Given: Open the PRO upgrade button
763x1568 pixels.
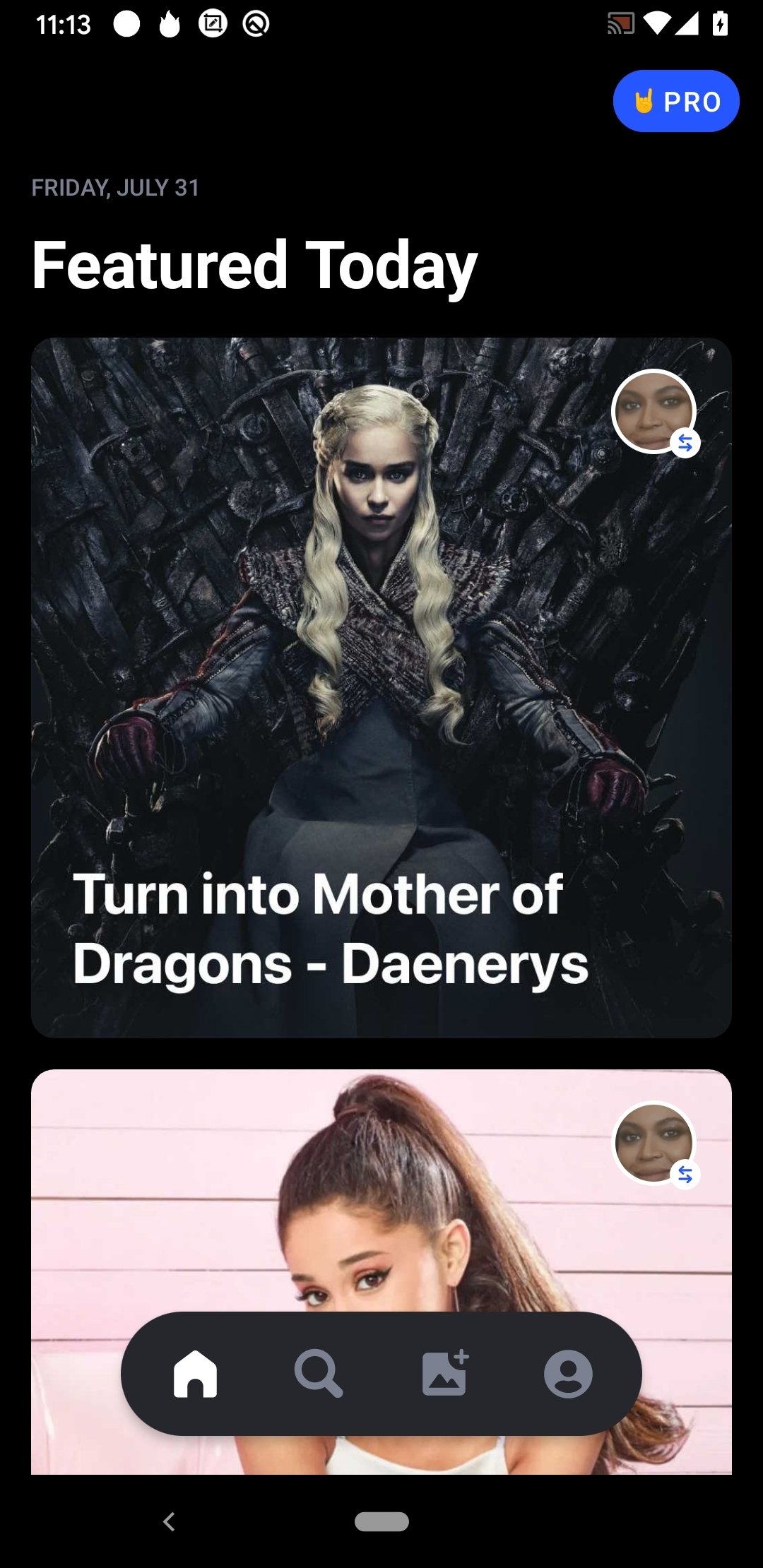Looking at the screenshot, I should tap(676, 101).
